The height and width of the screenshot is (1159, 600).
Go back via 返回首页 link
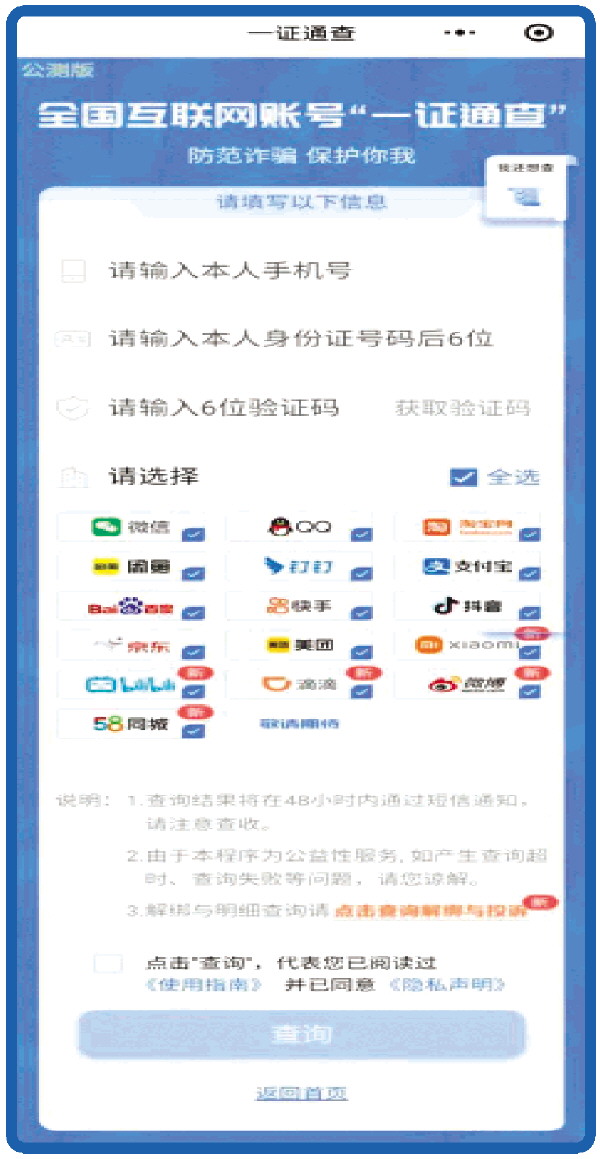point(301,1093)
